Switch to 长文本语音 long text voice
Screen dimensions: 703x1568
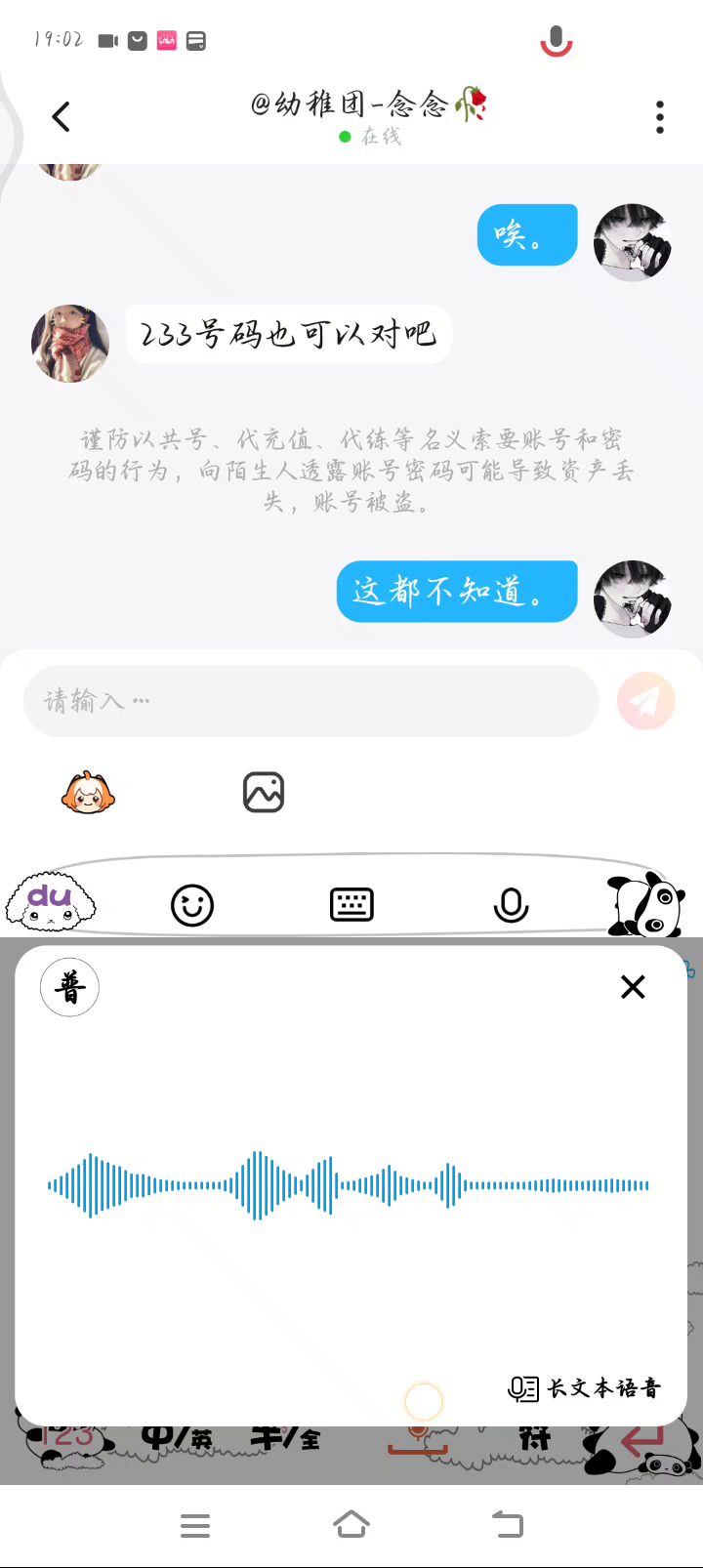(585, 1388)
